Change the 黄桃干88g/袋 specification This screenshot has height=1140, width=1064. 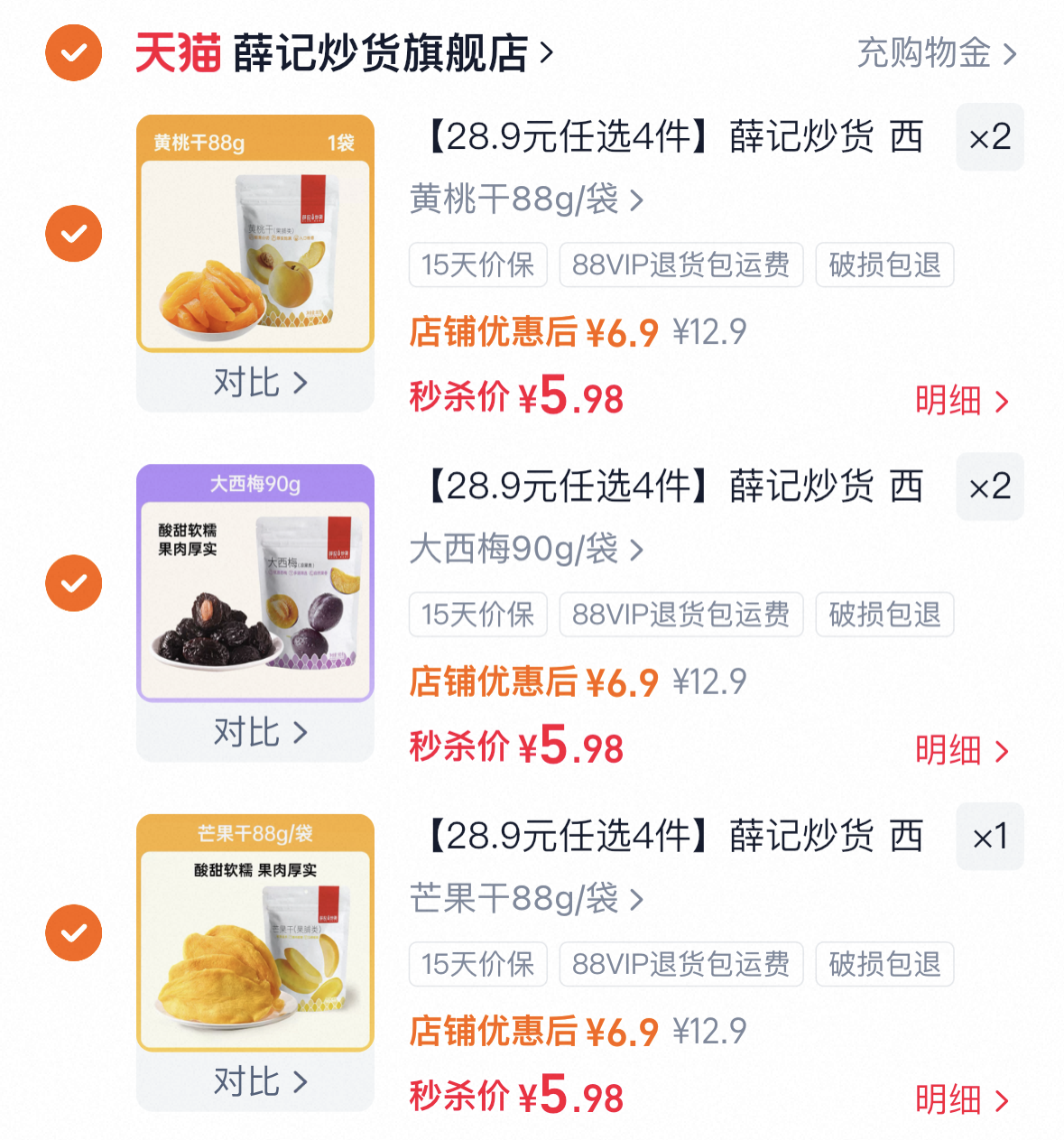tap(525, 199)
